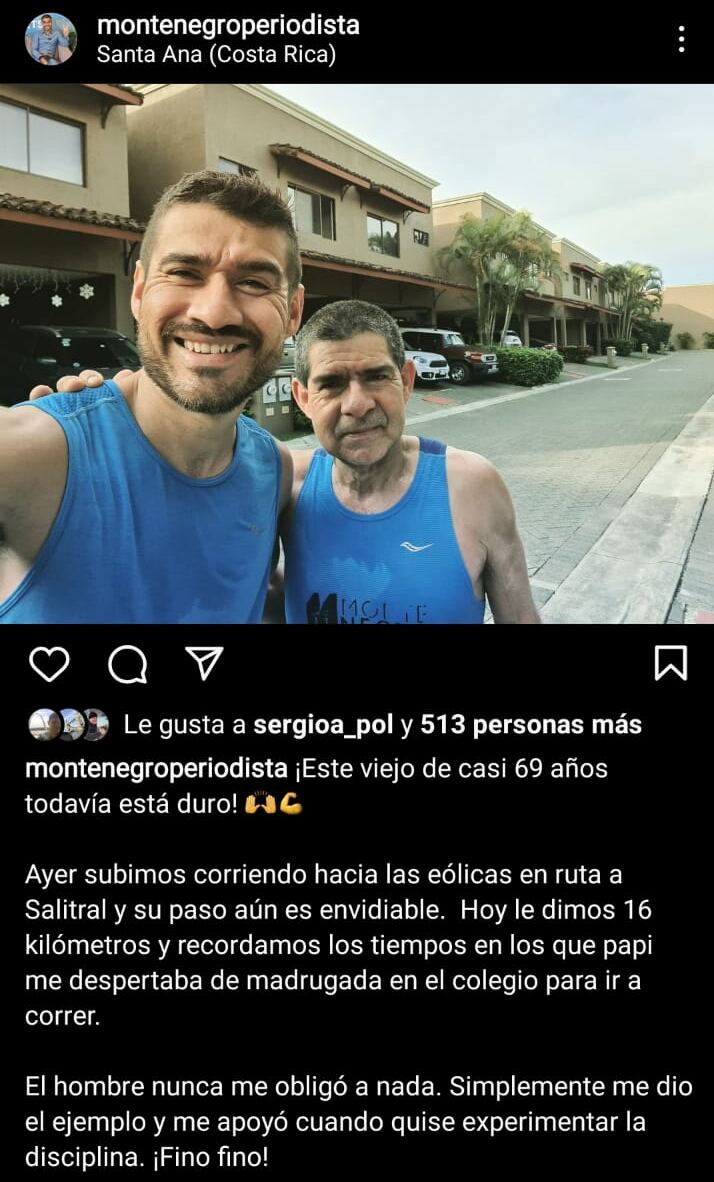Open comments via the speech bubble icon
Screen dimensions: 714x1182
click(x=127, y=663)
